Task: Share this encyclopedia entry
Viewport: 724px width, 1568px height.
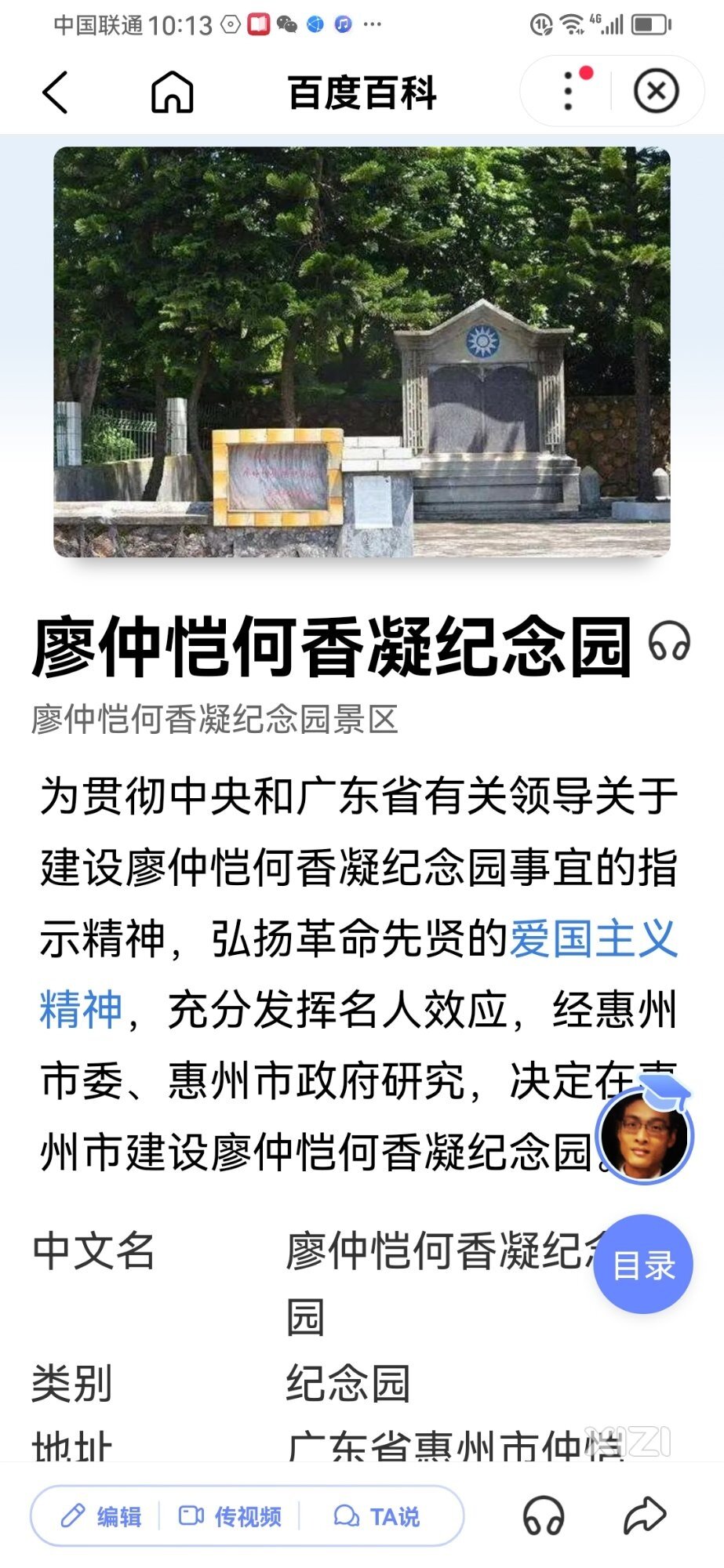Action: tap(645, 1515)
